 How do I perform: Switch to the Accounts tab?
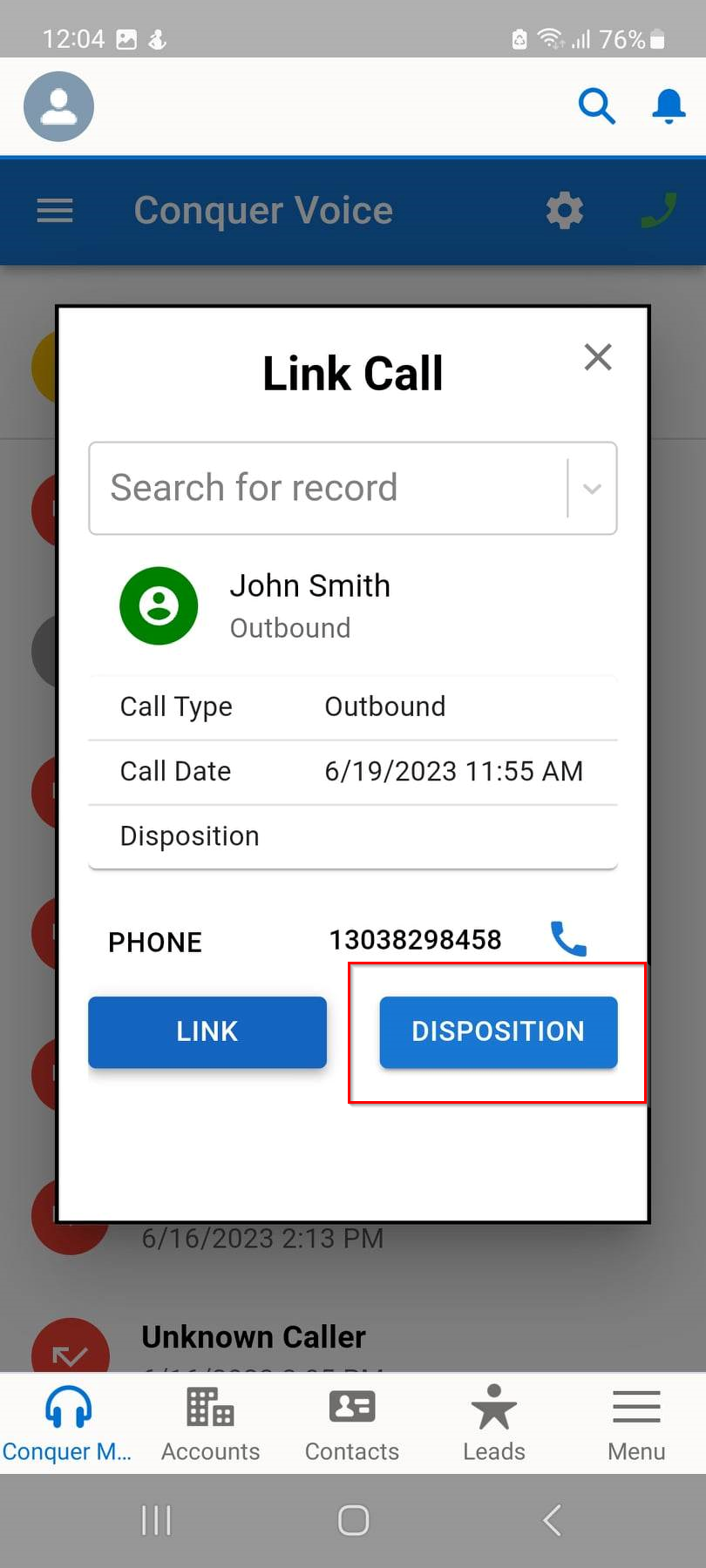(210, 1423)
